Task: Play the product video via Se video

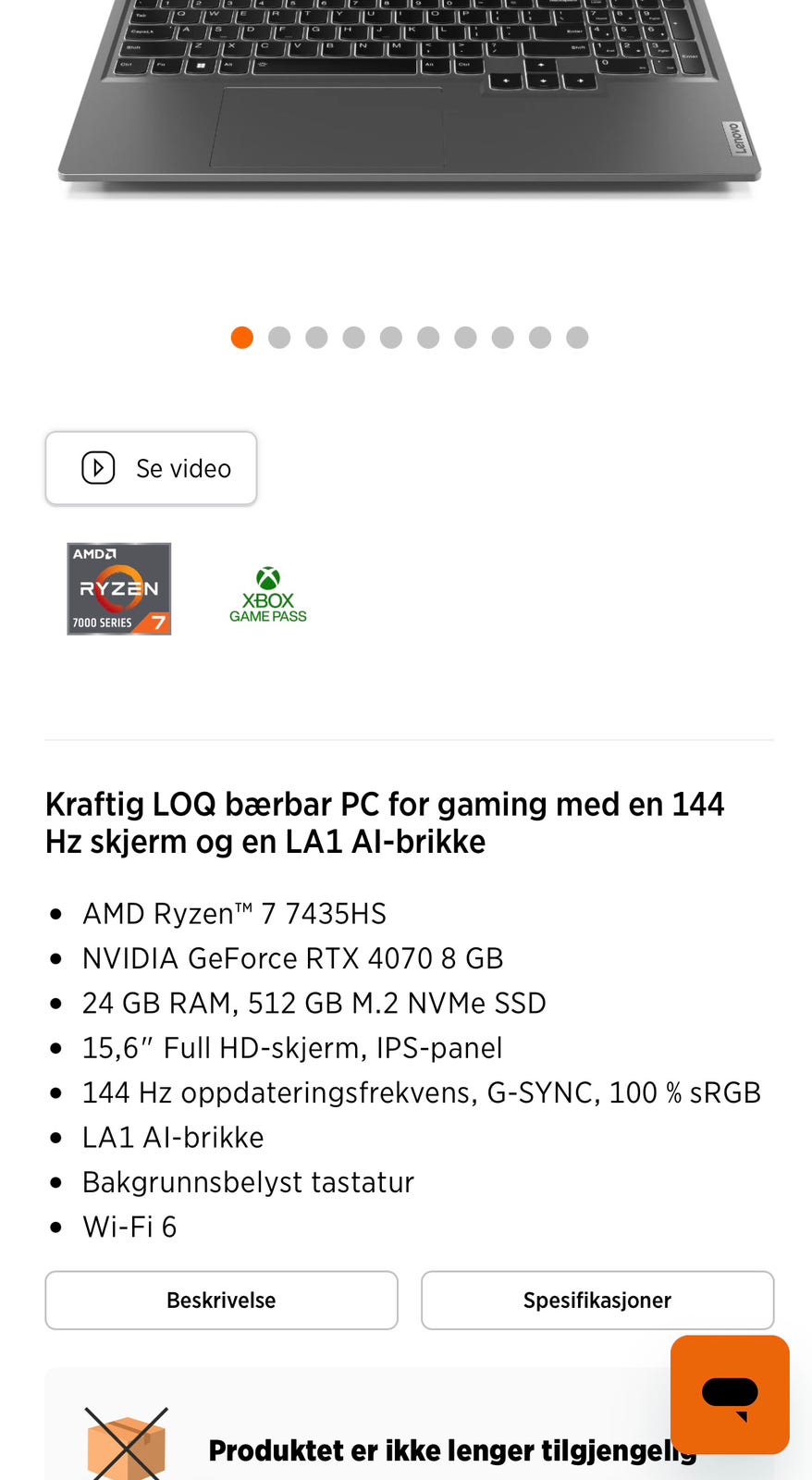Action: coord(151,468)
